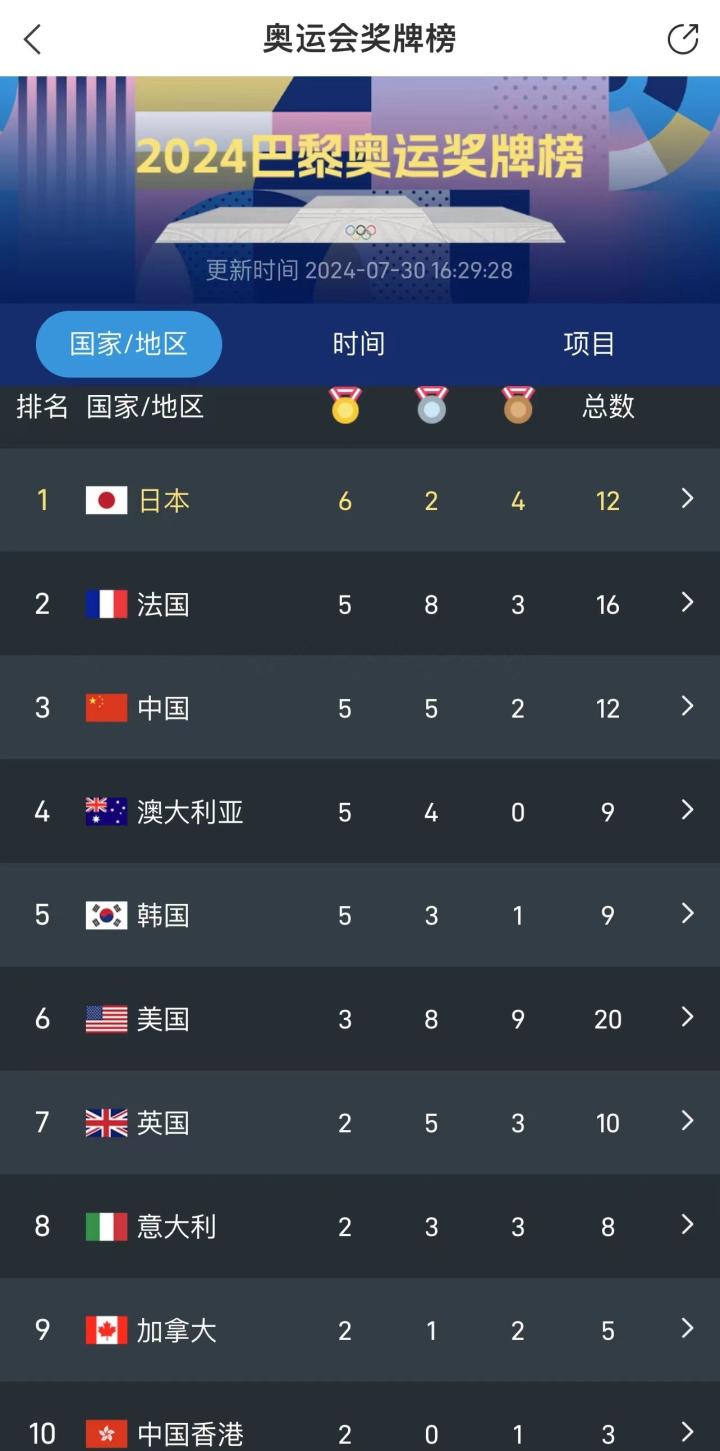Screen dimensions: 720x1451
Task: Open 法国 medal details
Action: (686, 603)
